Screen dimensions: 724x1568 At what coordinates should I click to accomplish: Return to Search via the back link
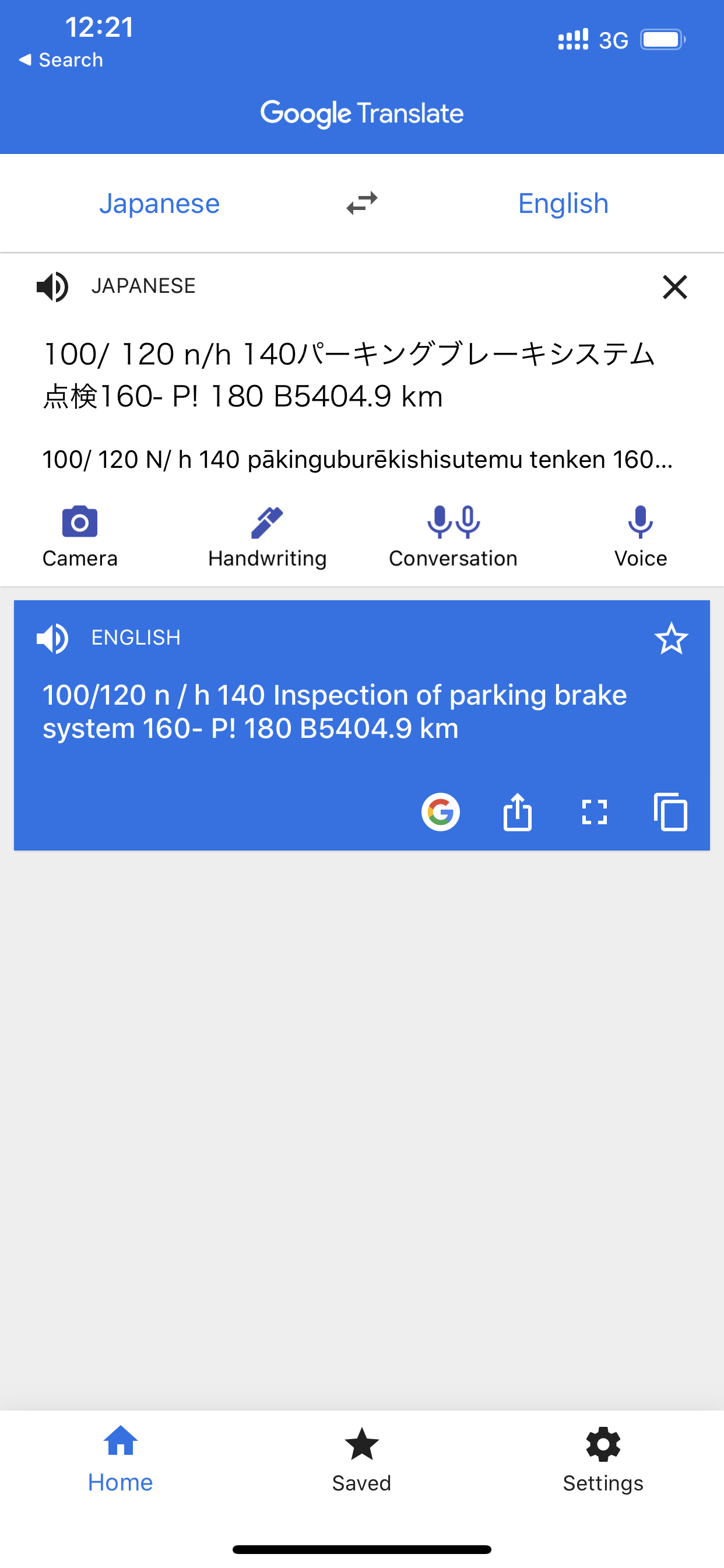61,60
